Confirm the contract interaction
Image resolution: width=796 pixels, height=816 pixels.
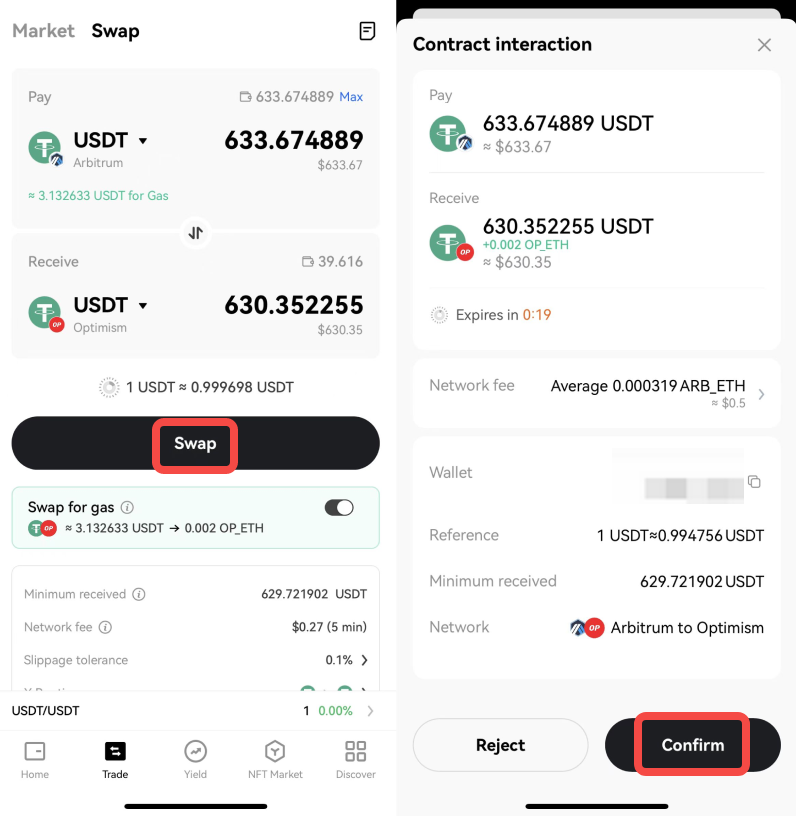click(692, 745)
